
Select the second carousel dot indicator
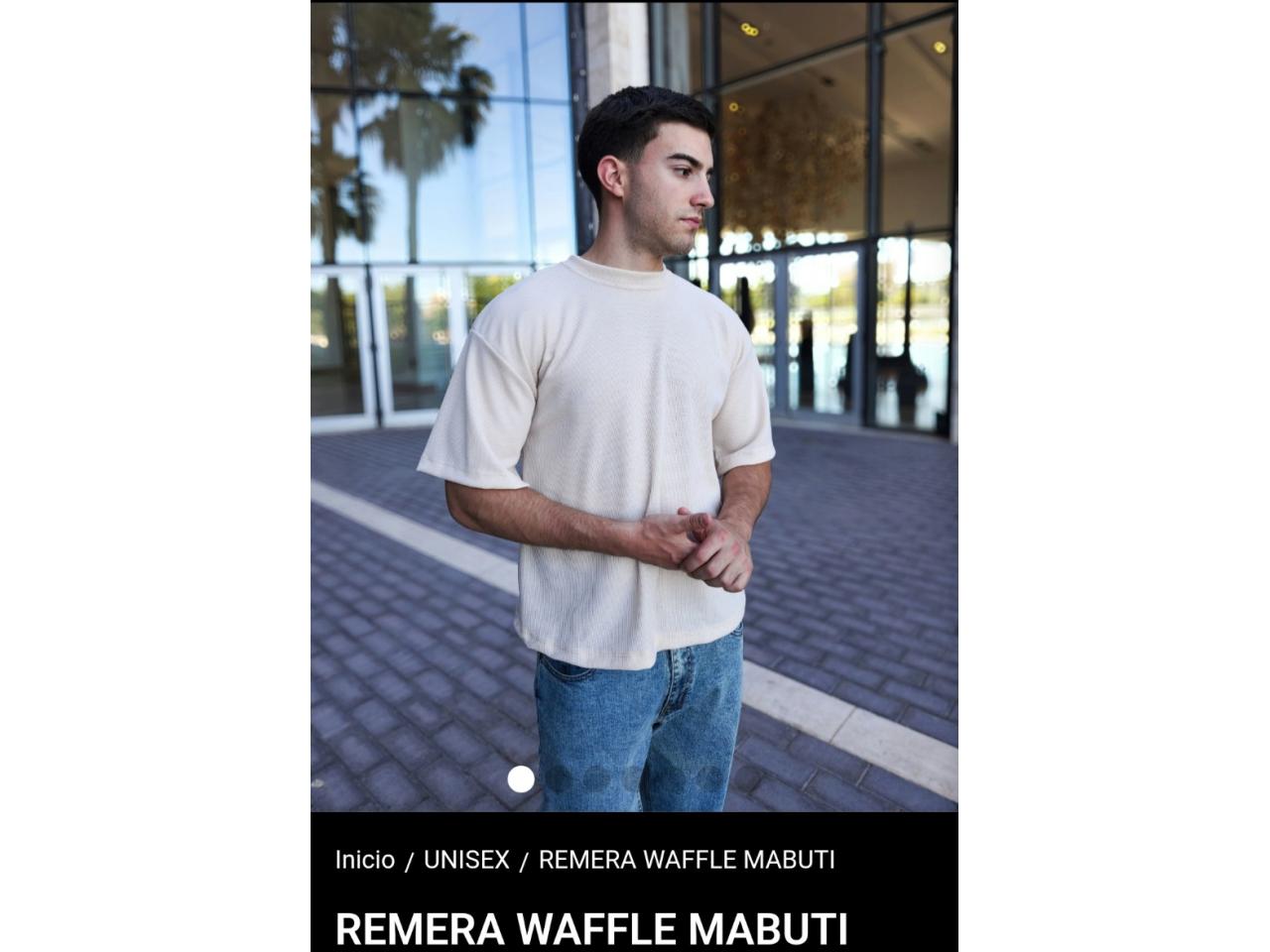coord(559,779)
